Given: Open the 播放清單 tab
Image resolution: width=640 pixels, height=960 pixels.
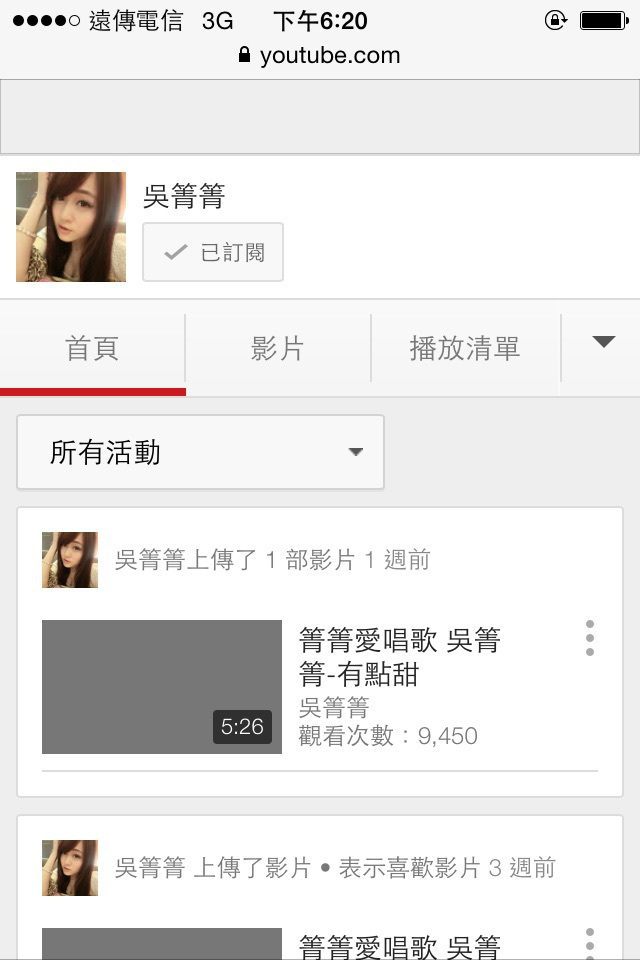Looking at the screenshot, I should [x=465, y=348].
